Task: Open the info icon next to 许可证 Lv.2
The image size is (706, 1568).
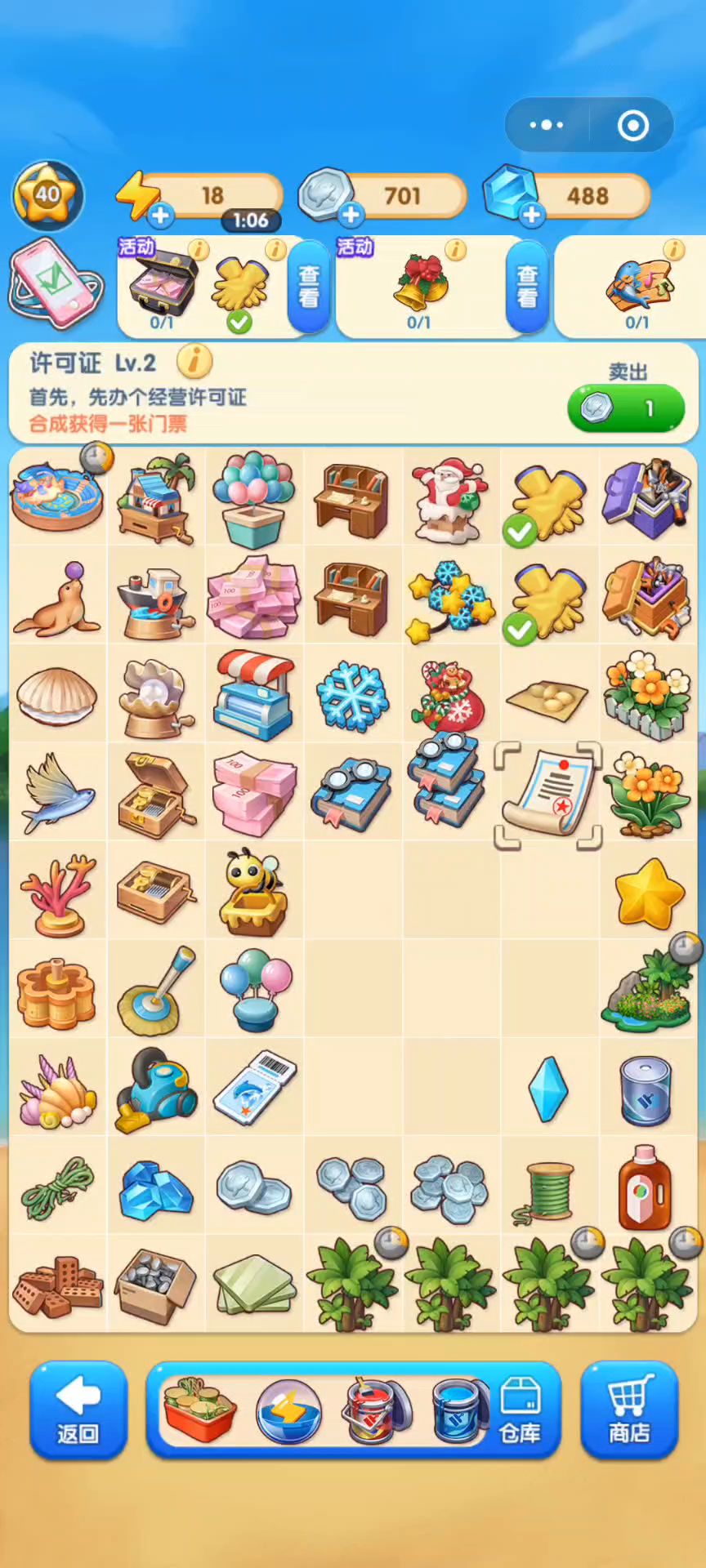Action: point(194,360)
